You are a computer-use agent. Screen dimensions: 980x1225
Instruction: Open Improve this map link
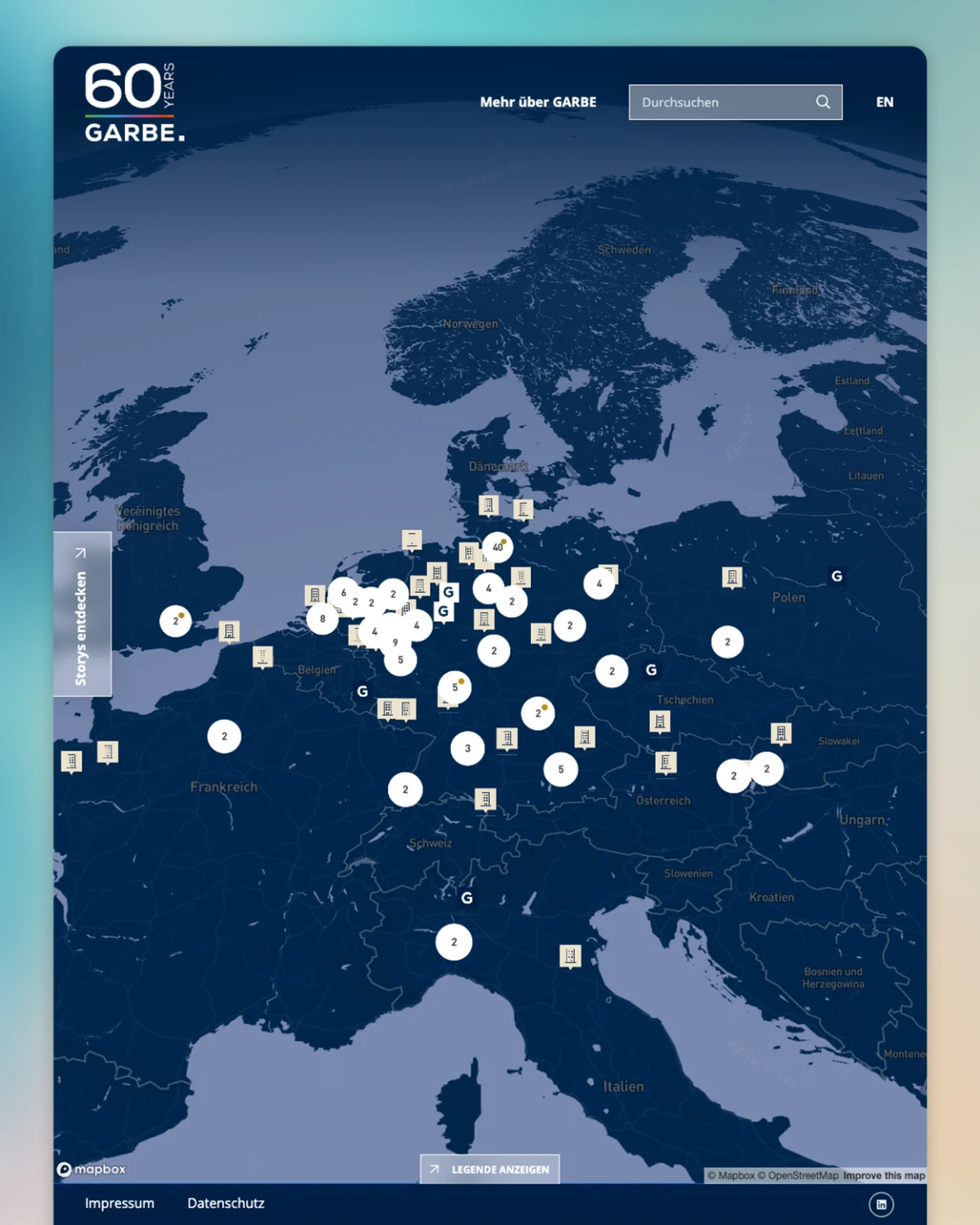(884, 1176)
